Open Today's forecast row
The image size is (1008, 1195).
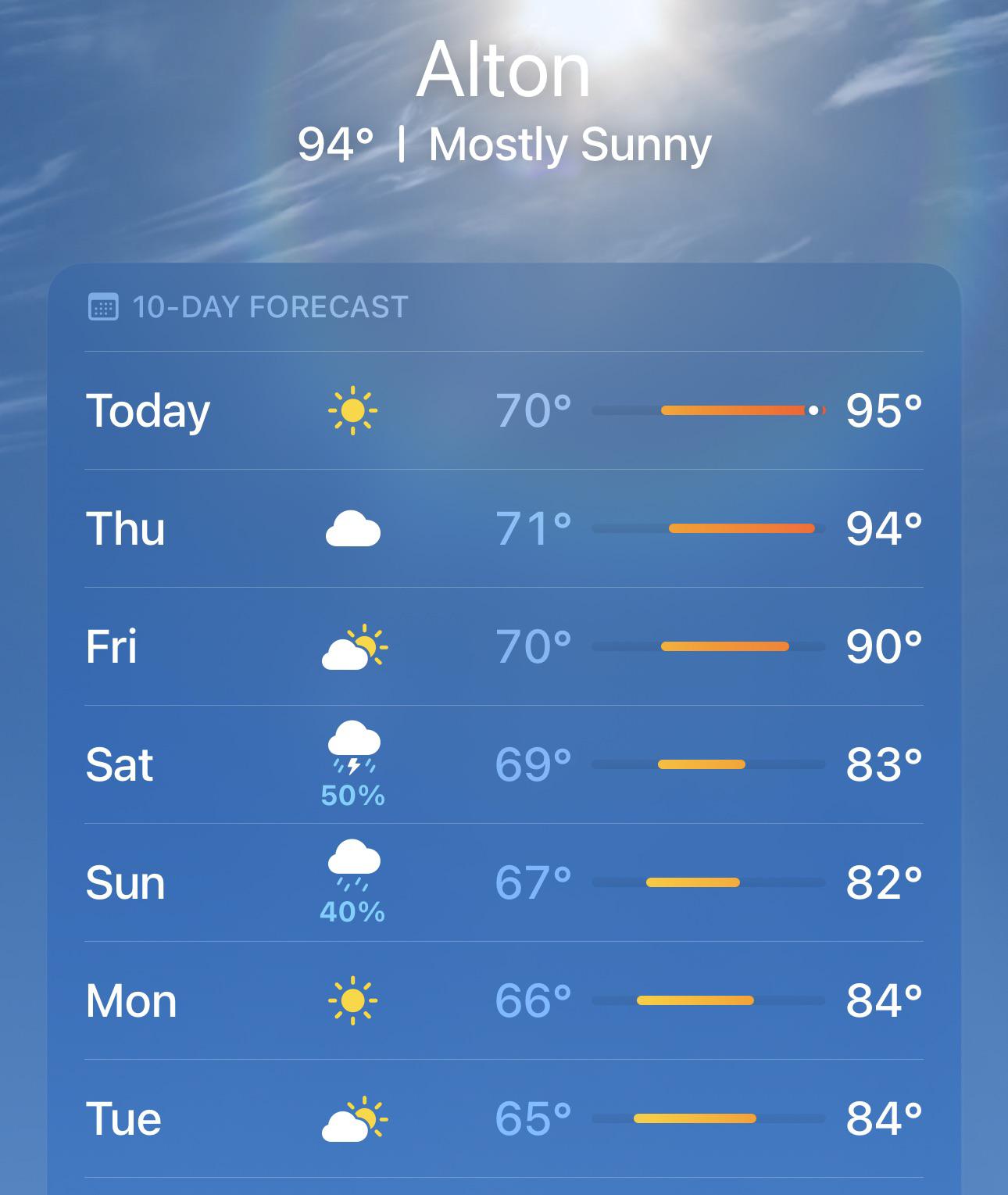[x=504, y=410]
